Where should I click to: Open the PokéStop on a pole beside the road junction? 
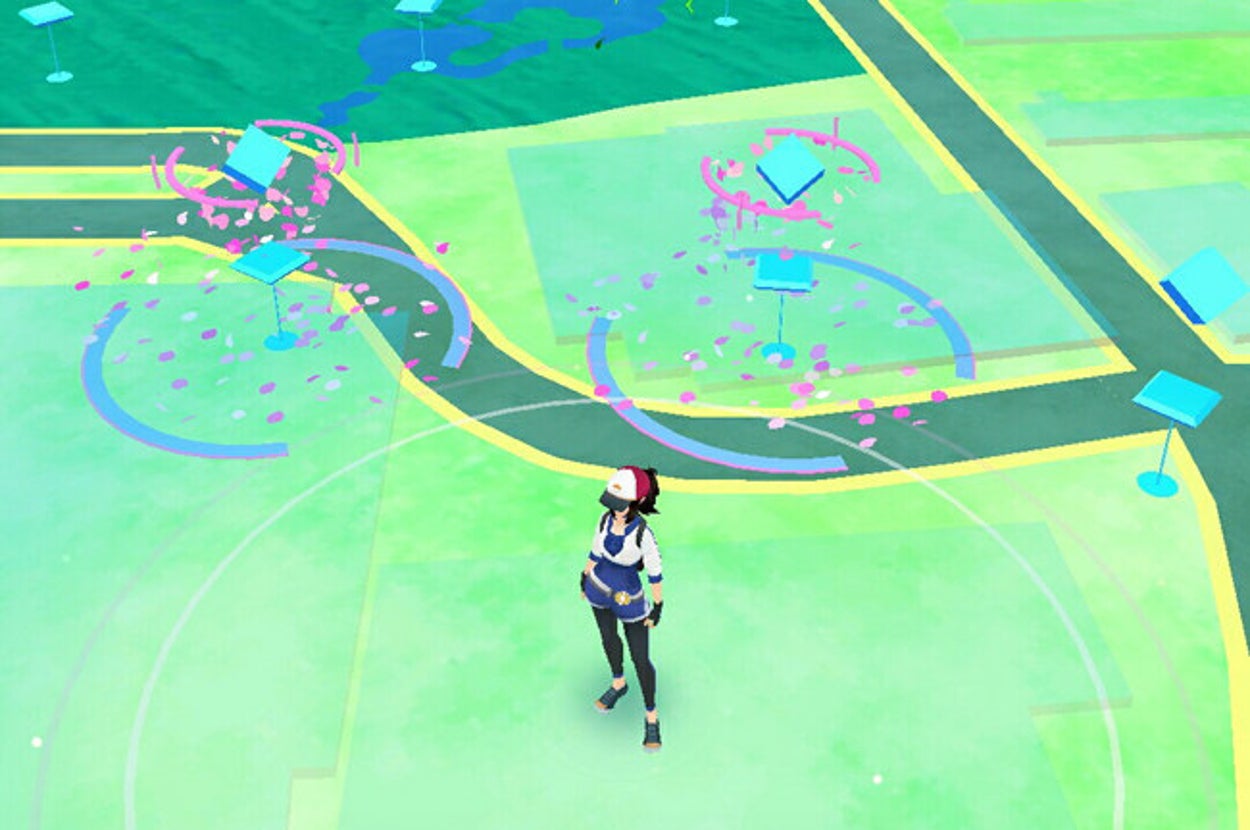(1176, 400)
